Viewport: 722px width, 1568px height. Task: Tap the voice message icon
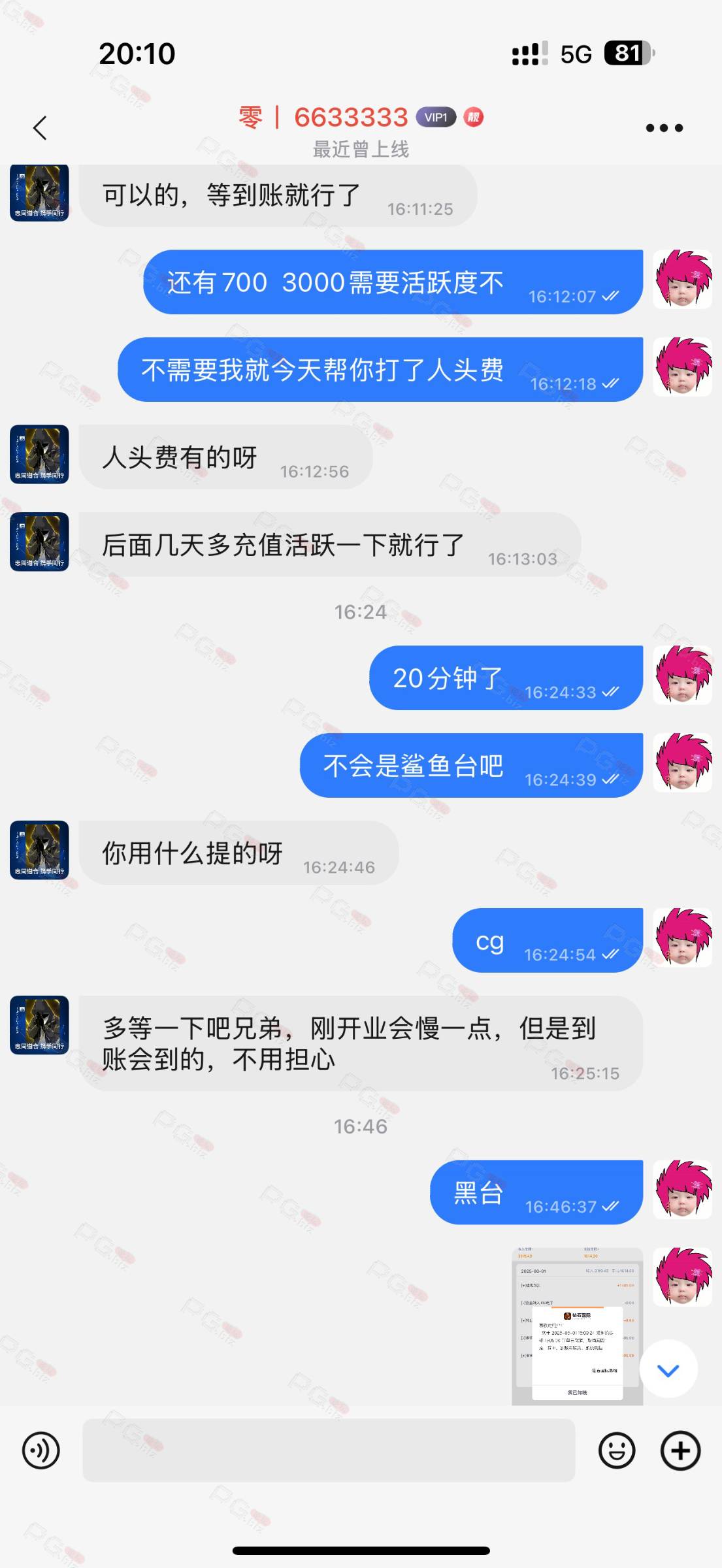pos(41,1450)
